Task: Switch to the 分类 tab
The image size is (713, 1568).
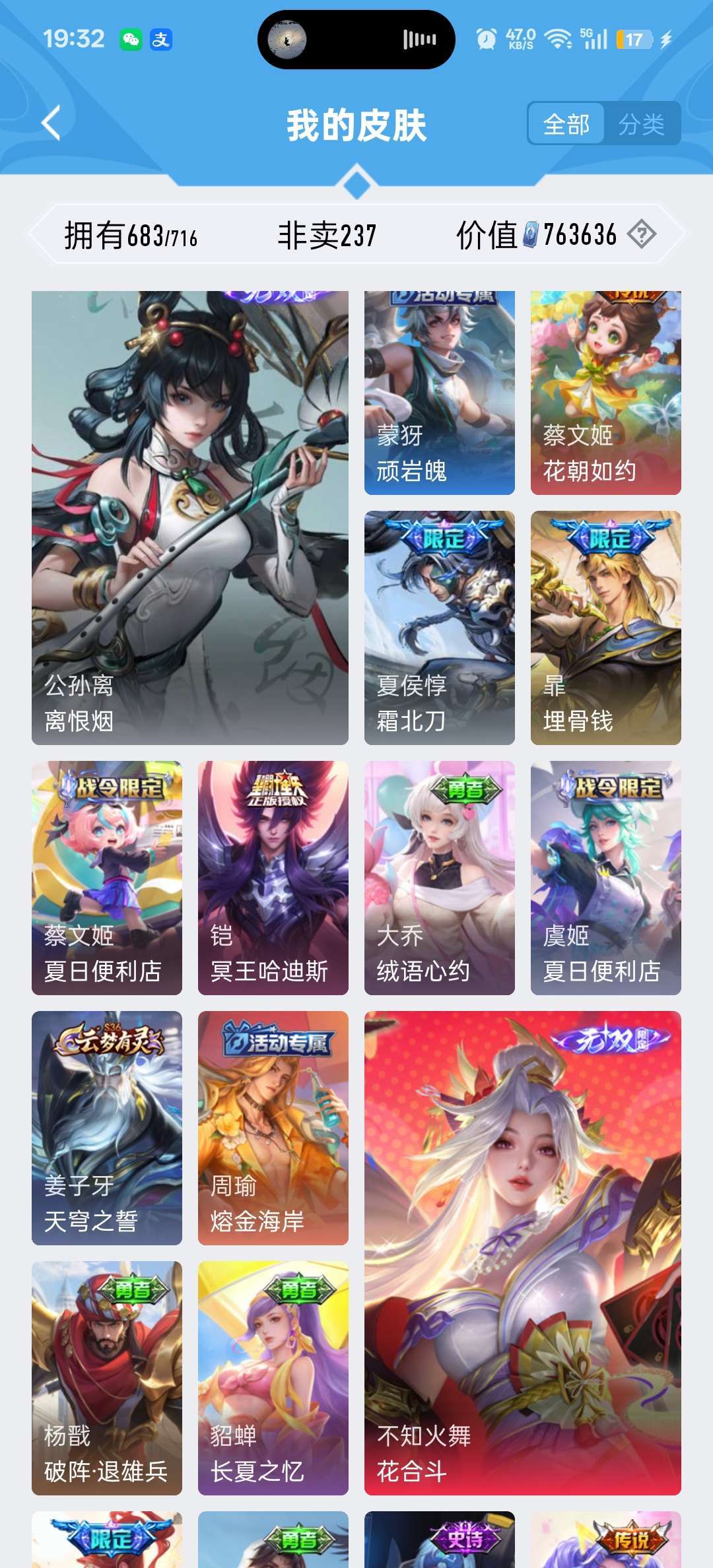Action: point(642,123)
